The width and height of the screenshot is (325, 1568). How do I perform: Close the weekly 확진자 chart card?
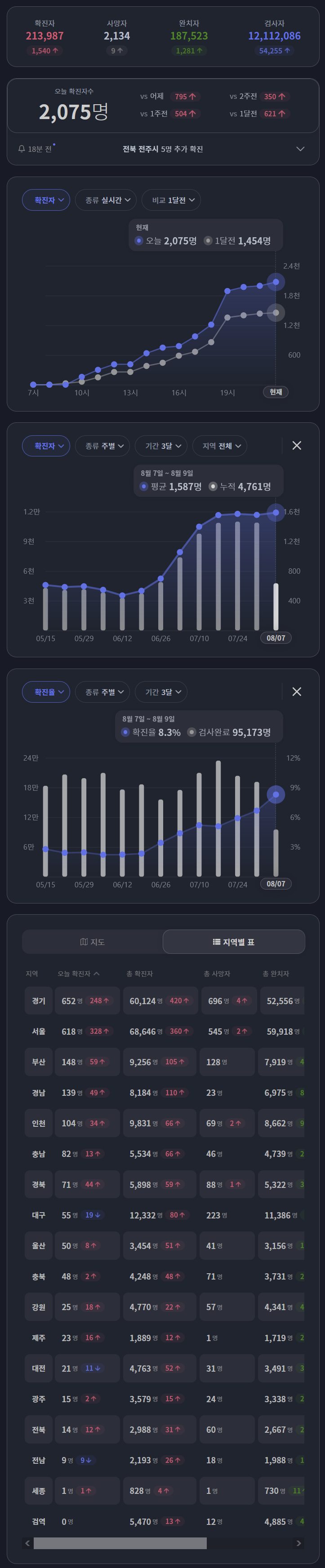(x=296, y=446)
